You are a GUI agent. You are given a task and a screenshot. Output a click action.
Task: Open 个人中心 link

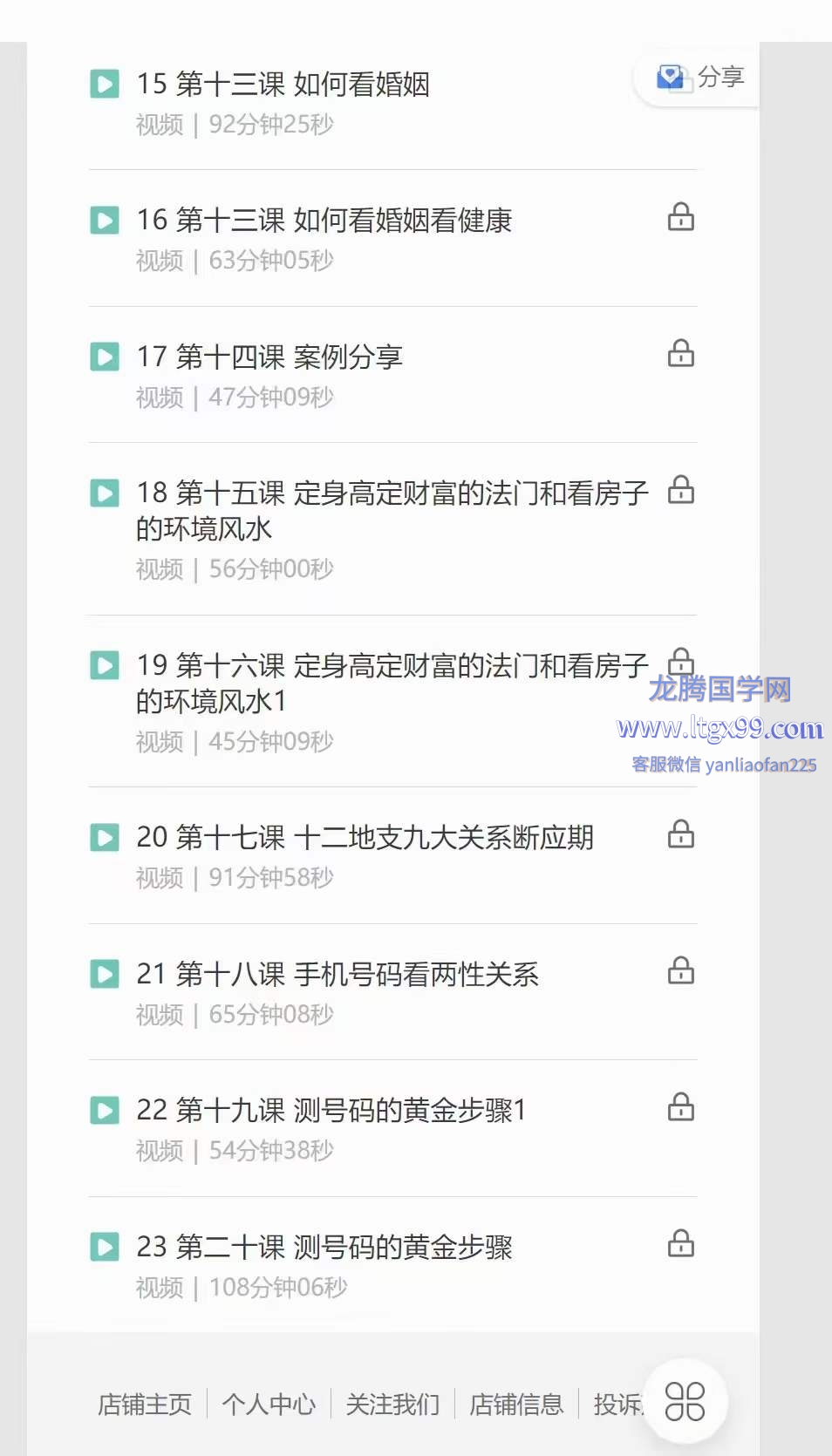pyautogui.click(x=269, y=1405)
